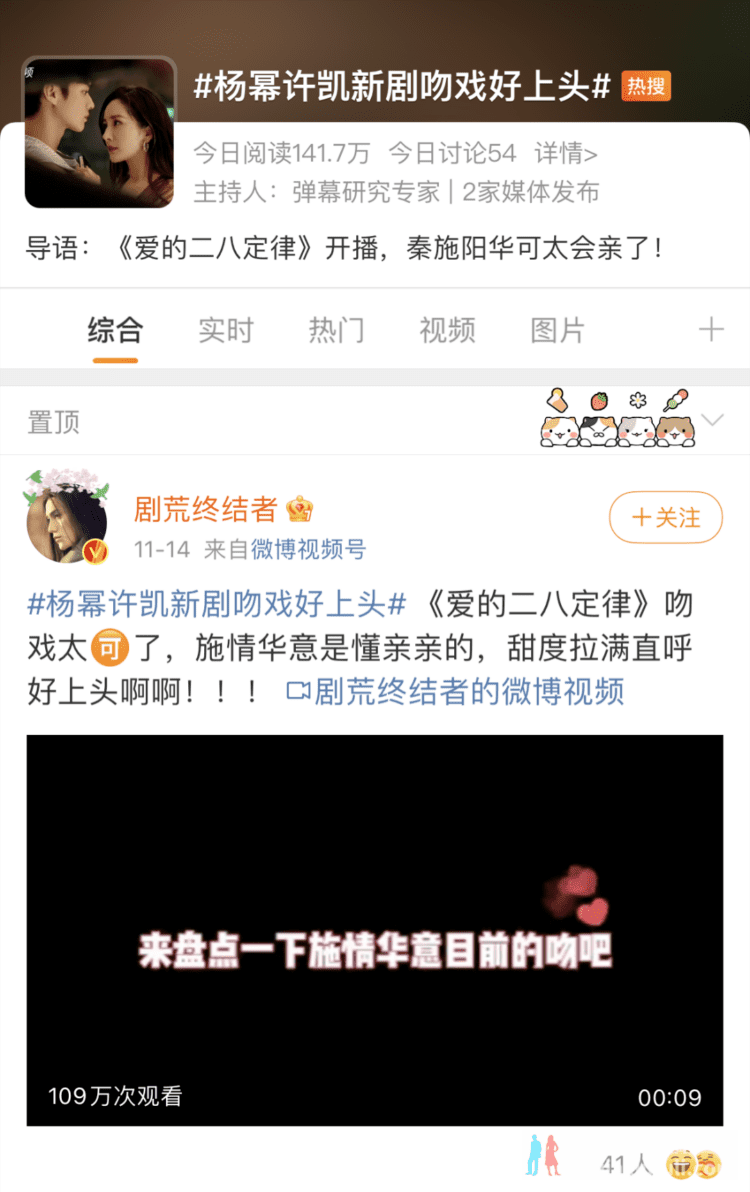
Task: Play the 109万次观看 video
Action: [x=374, y=930]
